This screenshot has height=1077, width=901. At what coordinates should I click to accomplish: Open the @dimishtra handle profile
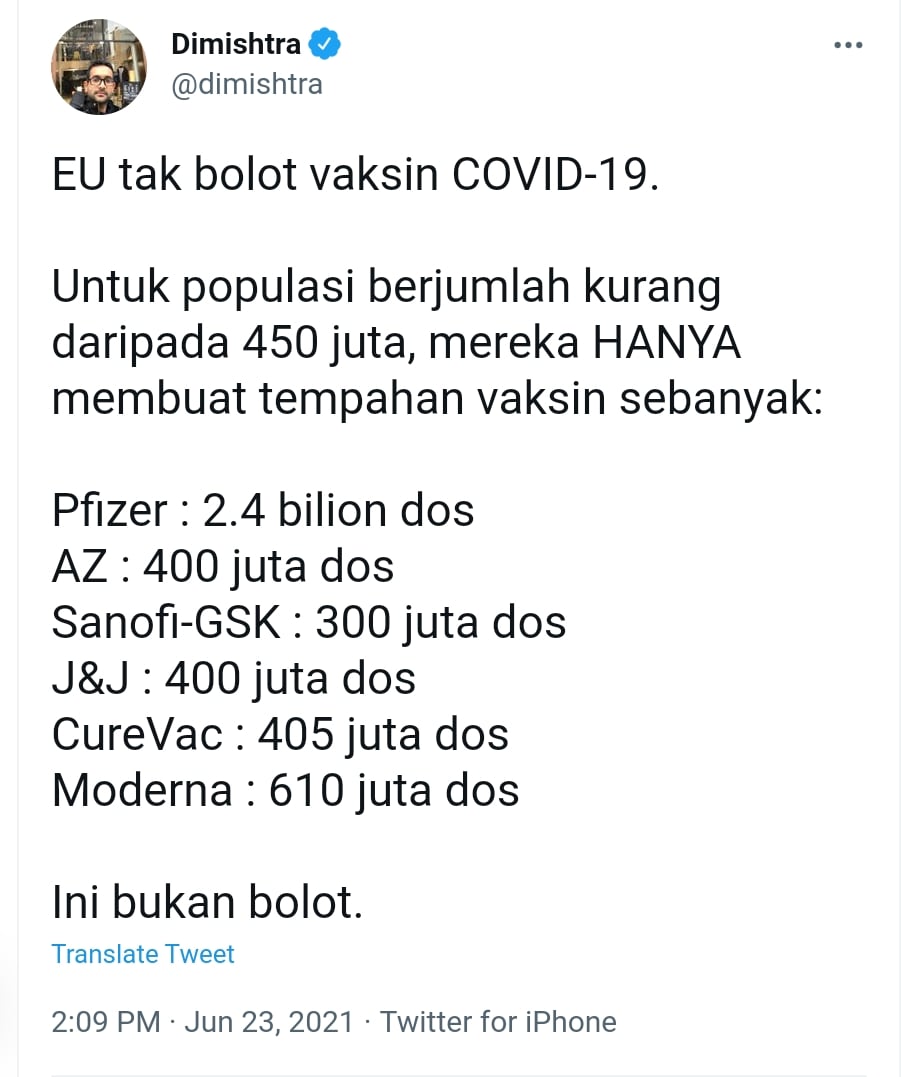click(x=247, y=85)
